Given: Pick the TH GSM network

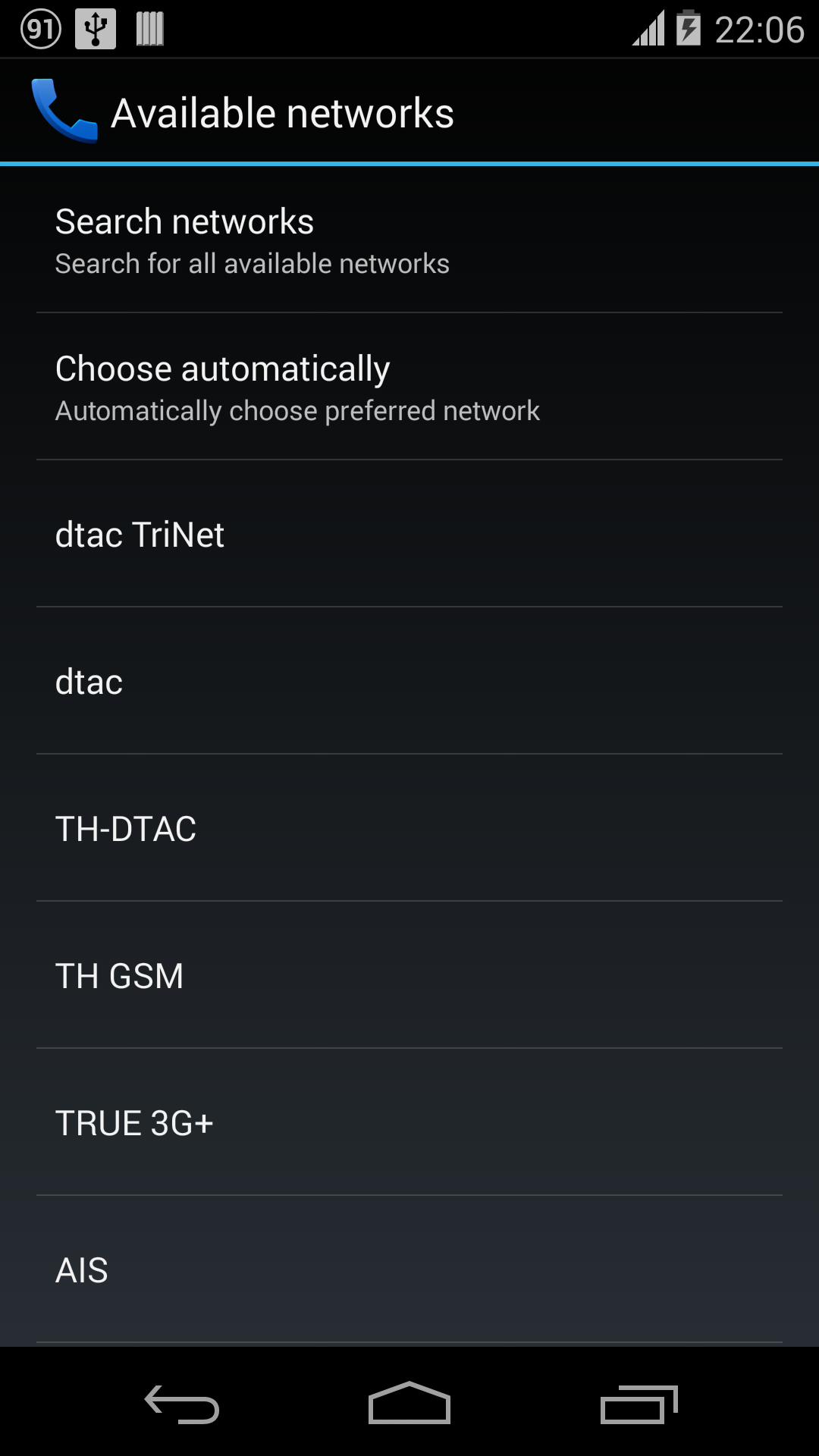Looking at the screenshot, I should coord(409,975).
